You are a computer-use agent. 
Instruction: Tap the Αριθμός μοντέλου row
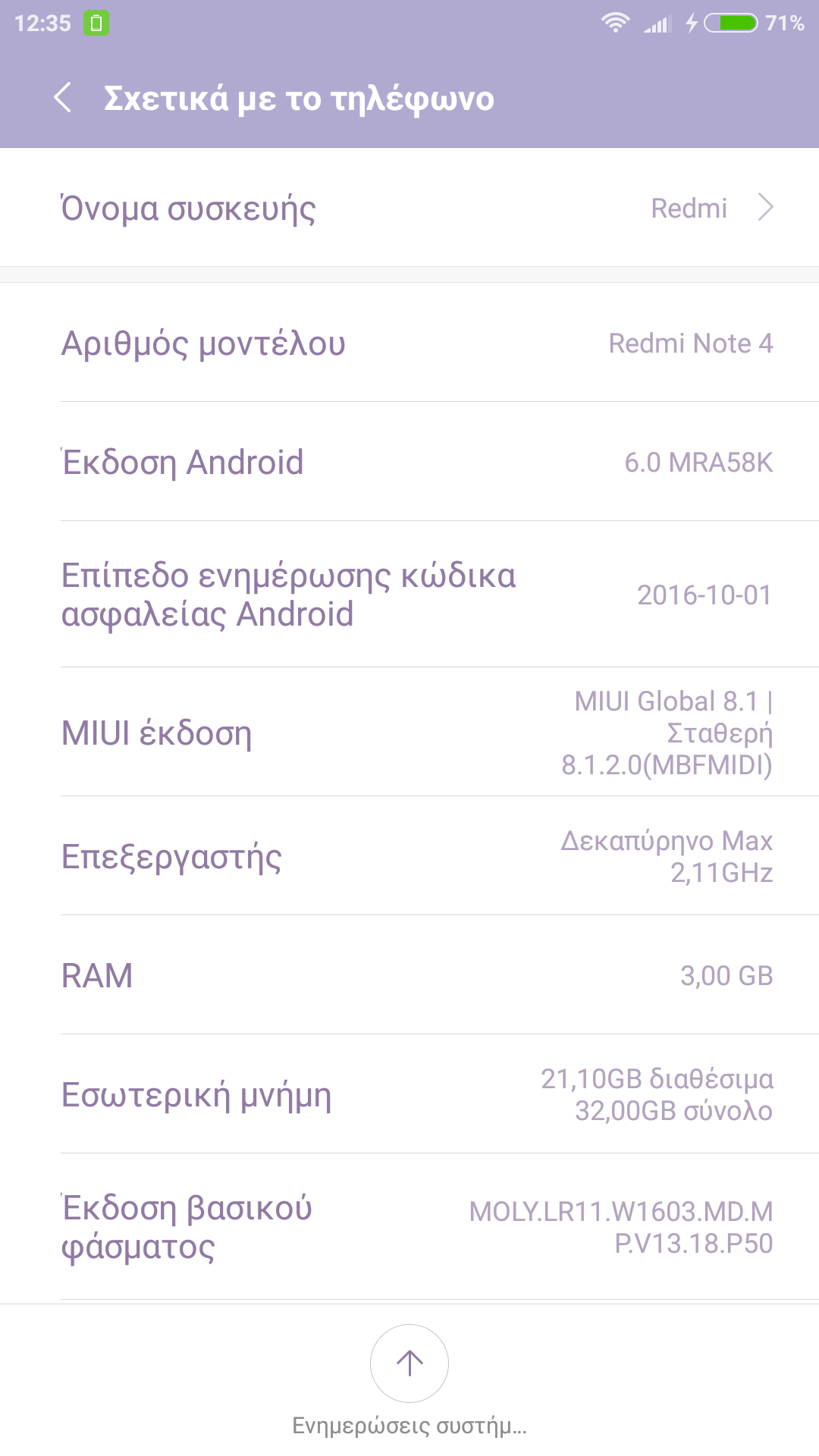(409, 343)
